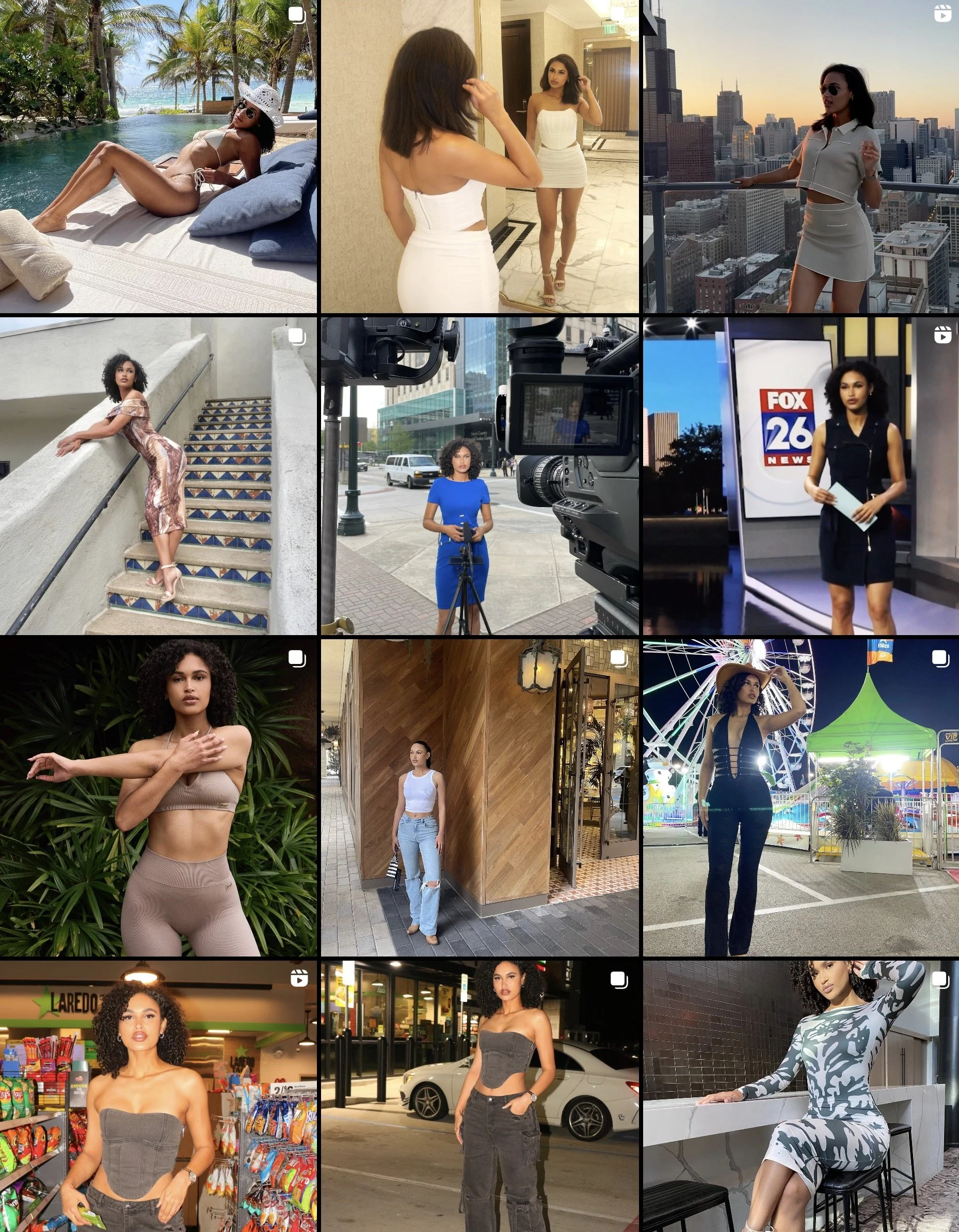Image resolution: width=959 pixels, height=1232 pixels.
Task: Open the ripped jeans post by wood wall
Action: [x=480, y=798]
